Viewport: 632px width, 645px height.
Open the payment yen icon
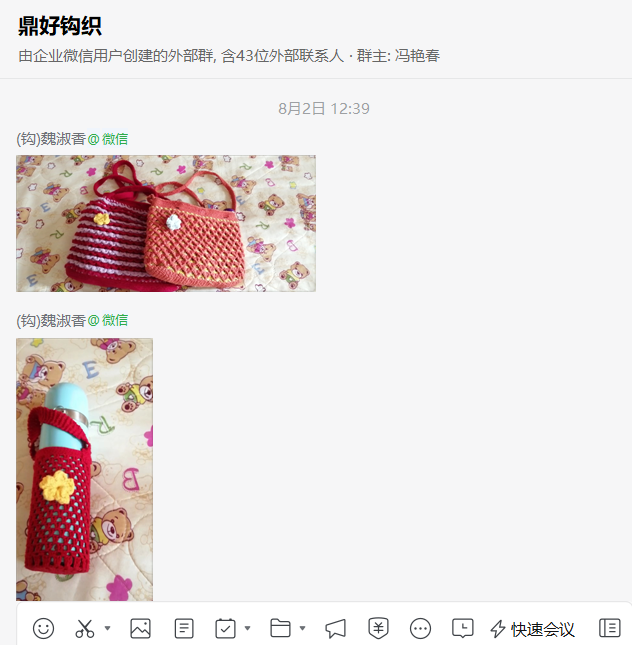tap(378, 628)
